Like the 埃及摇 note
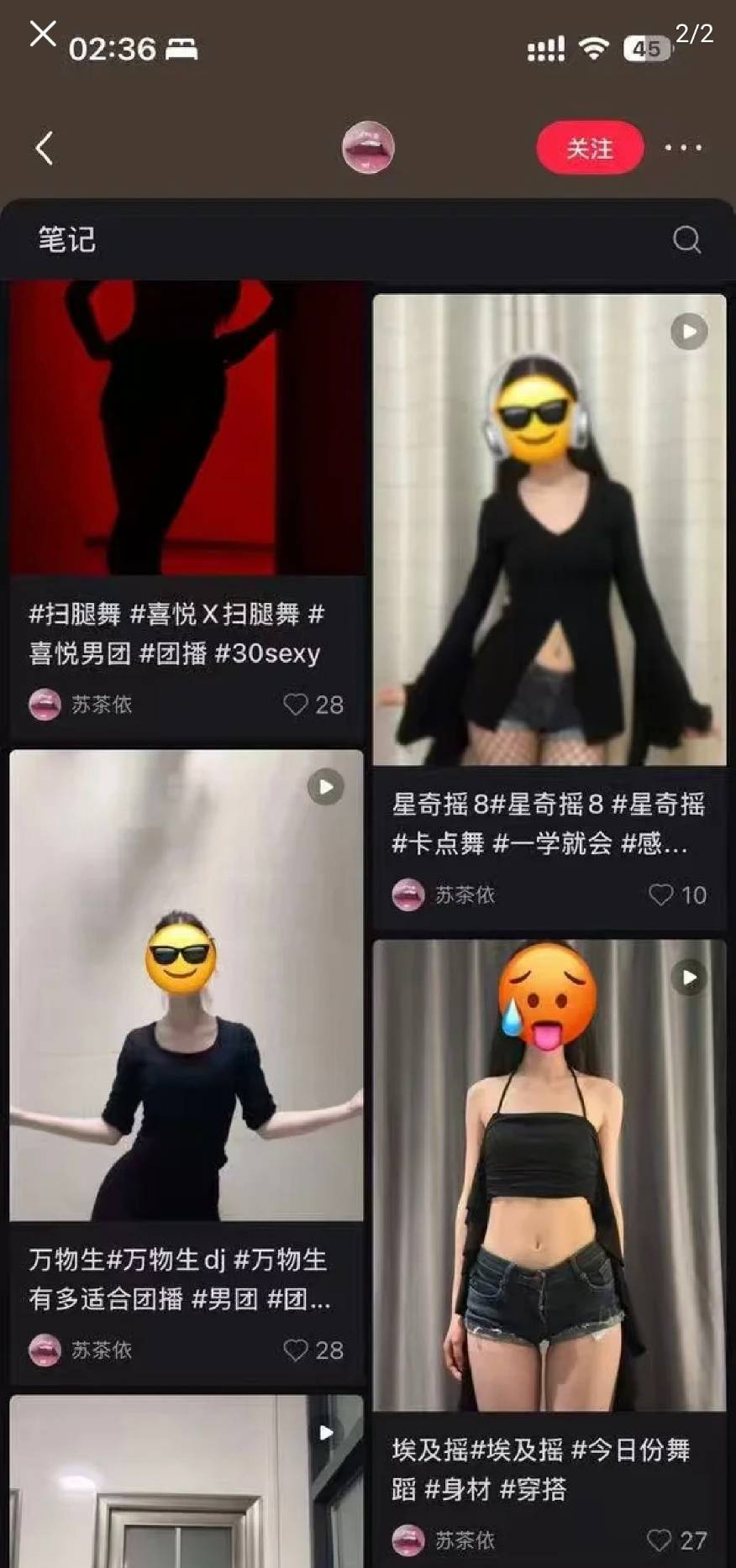Image resolution: width=736 pixels, height=1568 pixels. pyautogui.click(x=660, y=1540)
